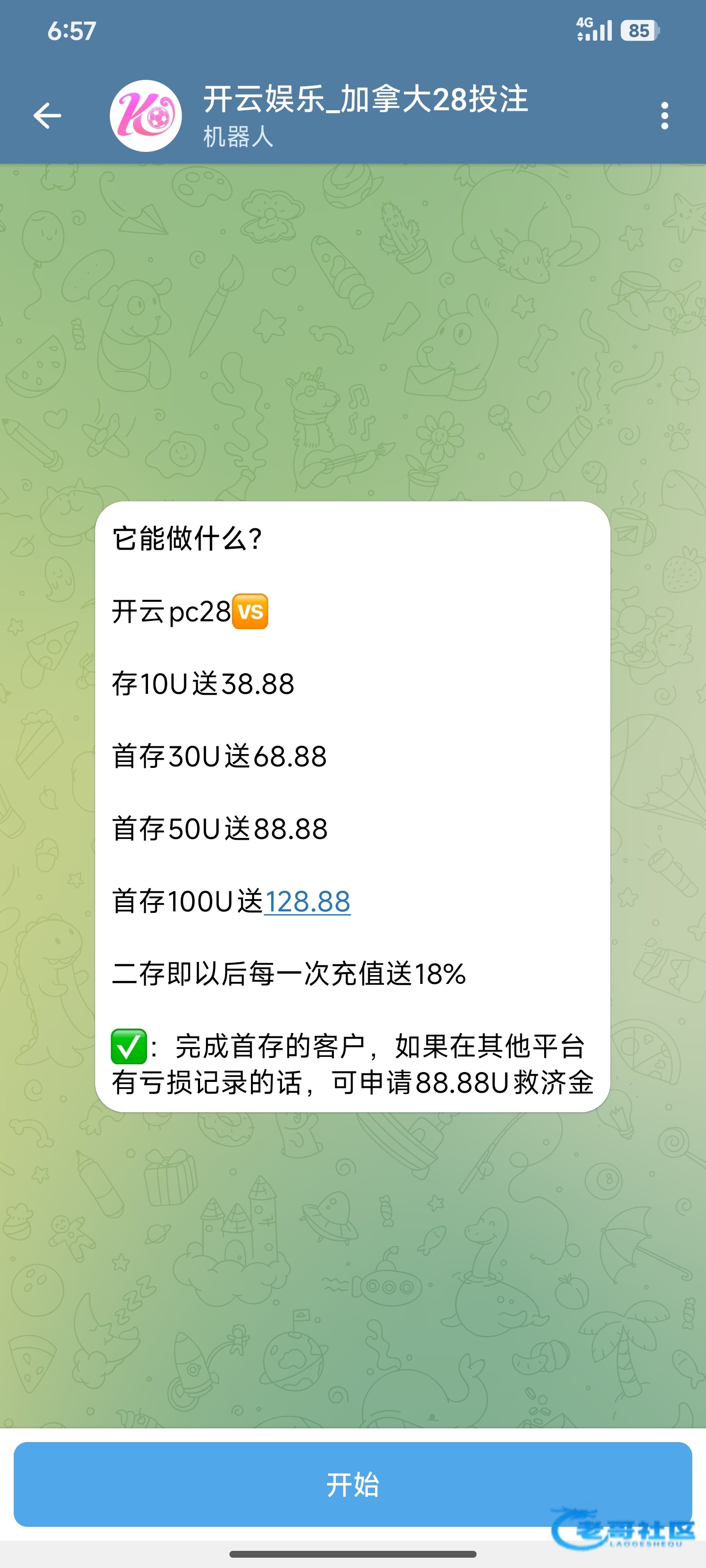Open the three-dot overflow menu
Image resolution: width=706 pixels, height=1568 pixels.
point(664,116)
